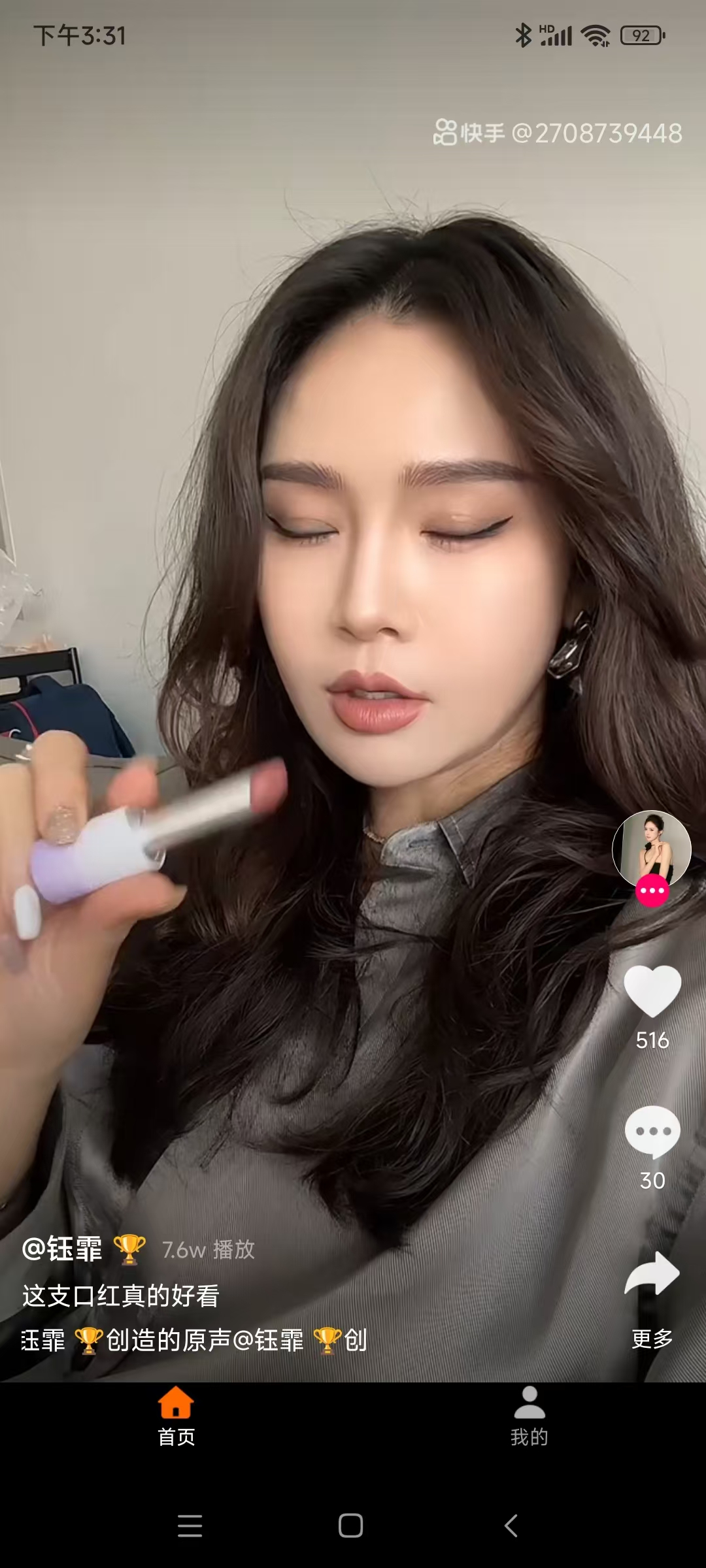Like this video with the heart icon
Viewport: 706px width, 1568px height.
point(652,992)
